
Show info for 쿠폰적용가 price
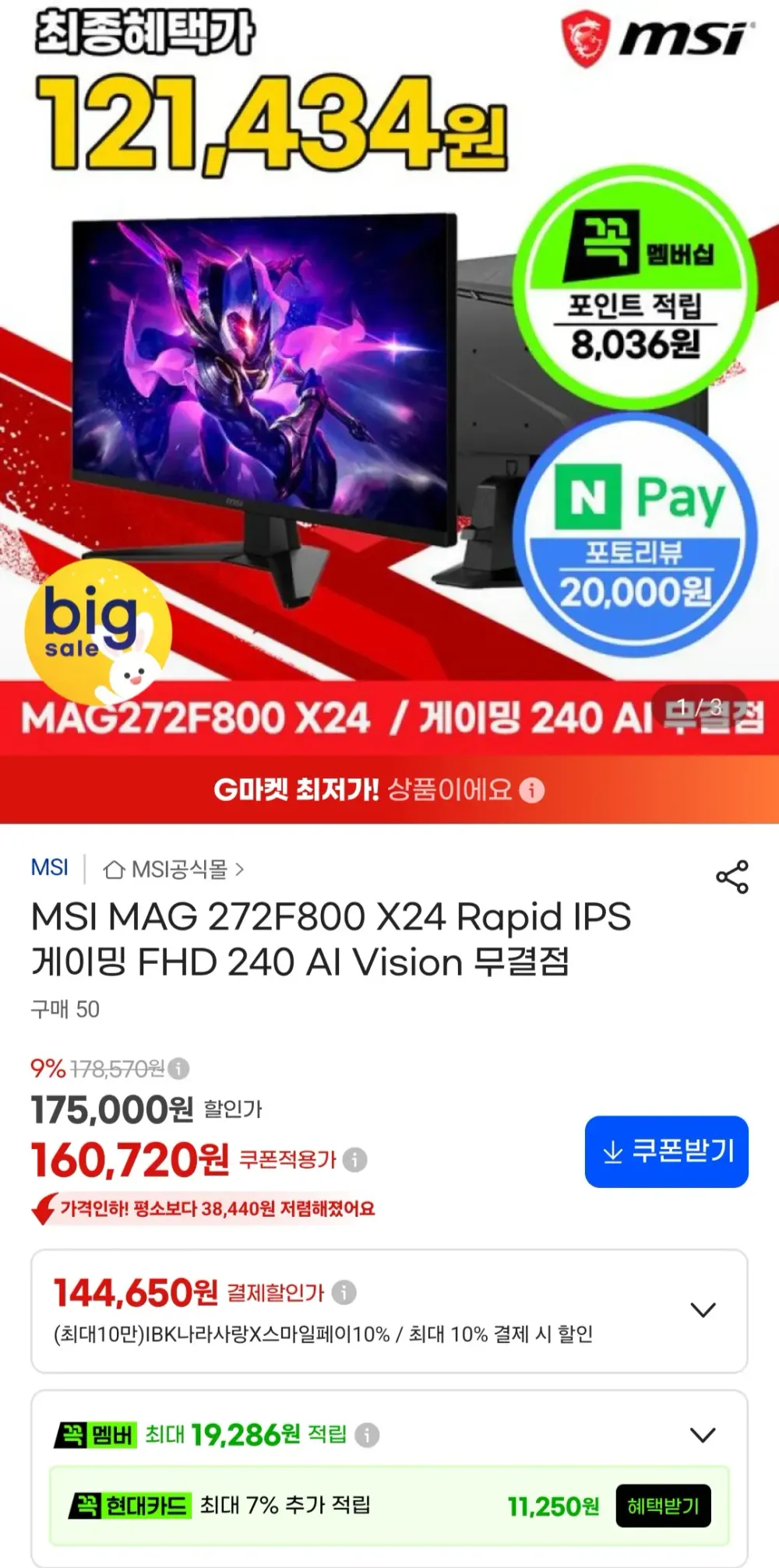tap(354, 1159)
